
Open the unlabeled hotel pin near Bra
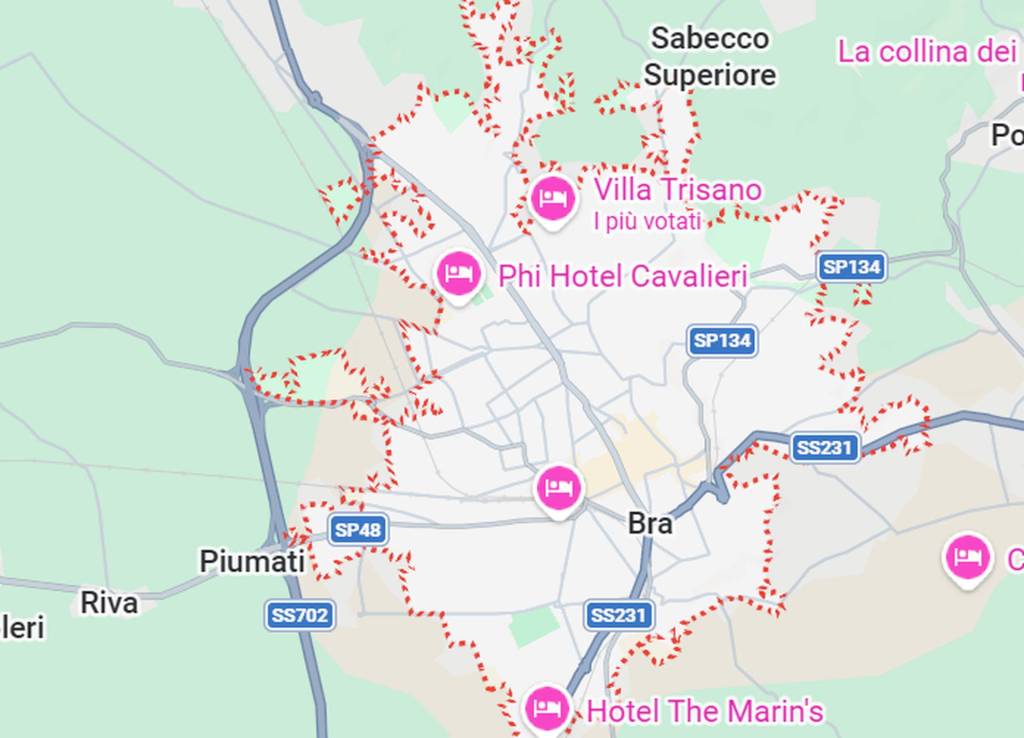point(559,488)
